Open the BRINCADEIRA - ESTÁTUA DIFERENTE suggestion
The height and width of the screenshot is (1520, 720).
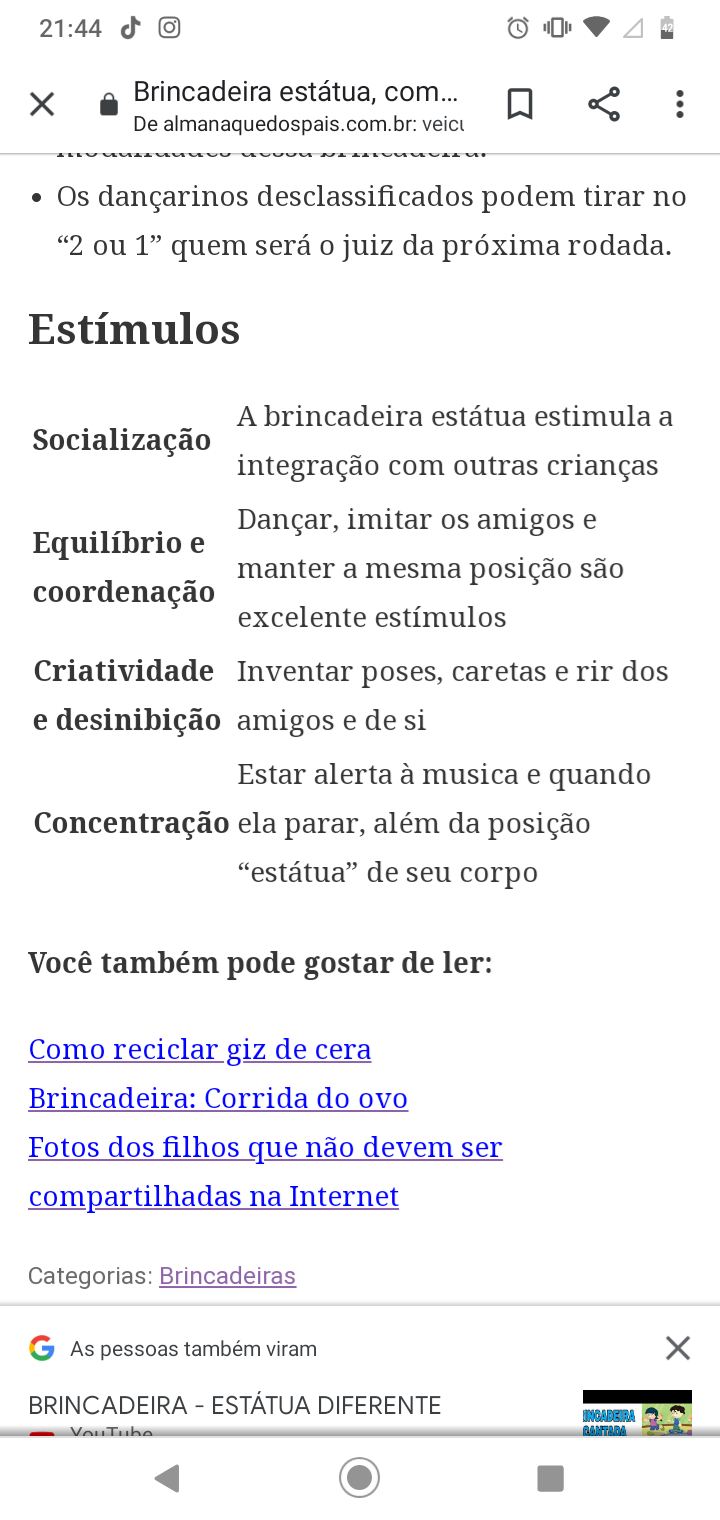coord(235,1406)
